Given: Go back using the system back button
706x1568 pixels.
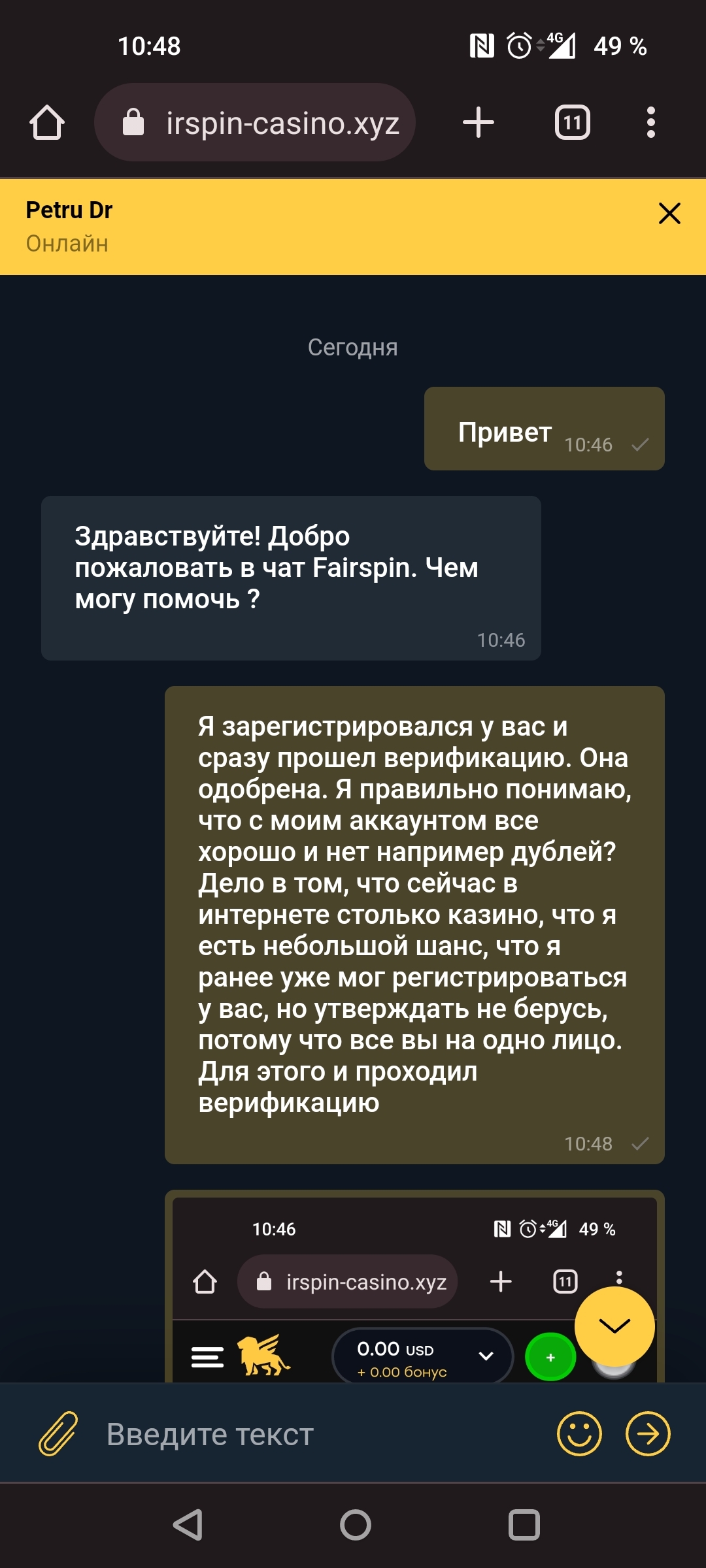Looking at the screenshot, I should [x=188, y=1526].
